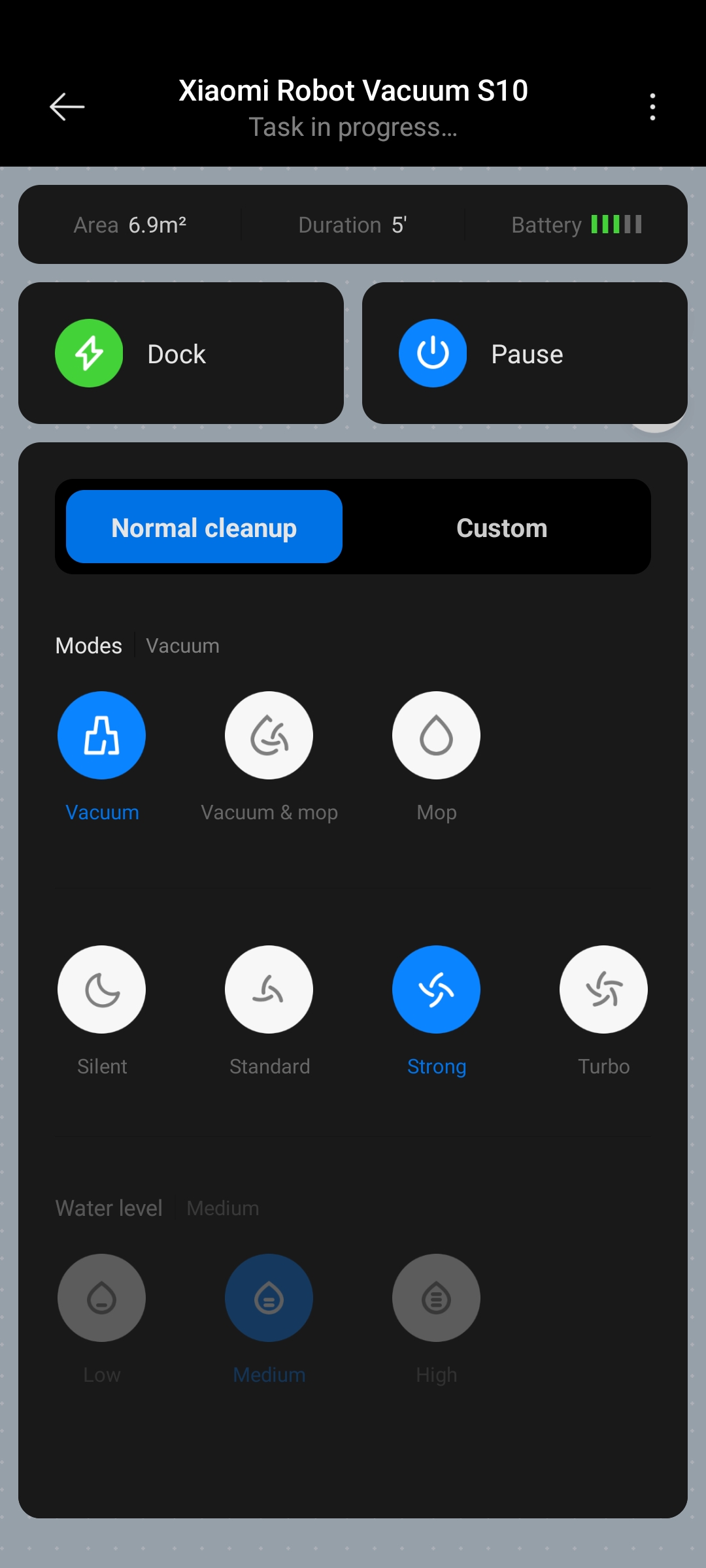Pause the cleaning task

click(x=525, y=353)
